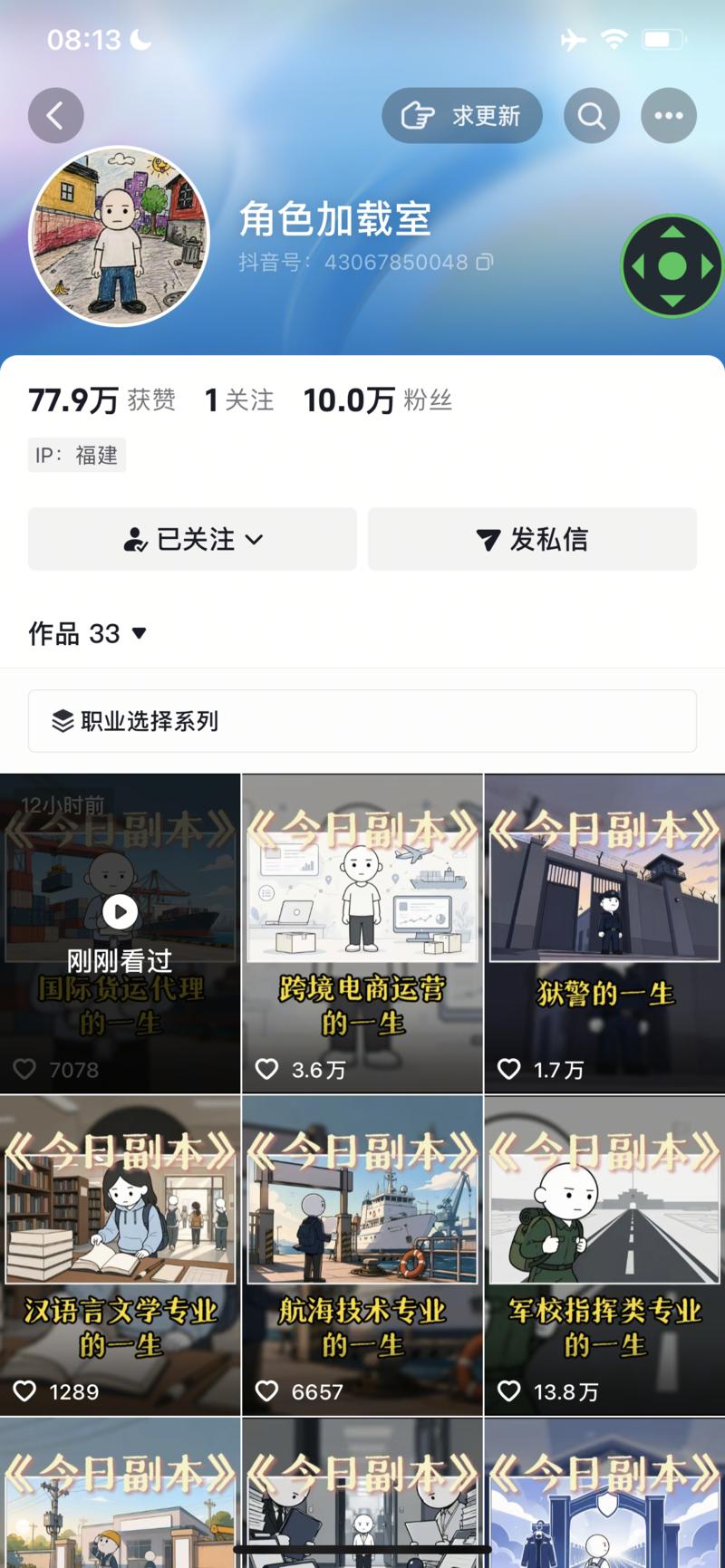Watch the 汉语言文学专业的一生 video

coord(120,1255)
